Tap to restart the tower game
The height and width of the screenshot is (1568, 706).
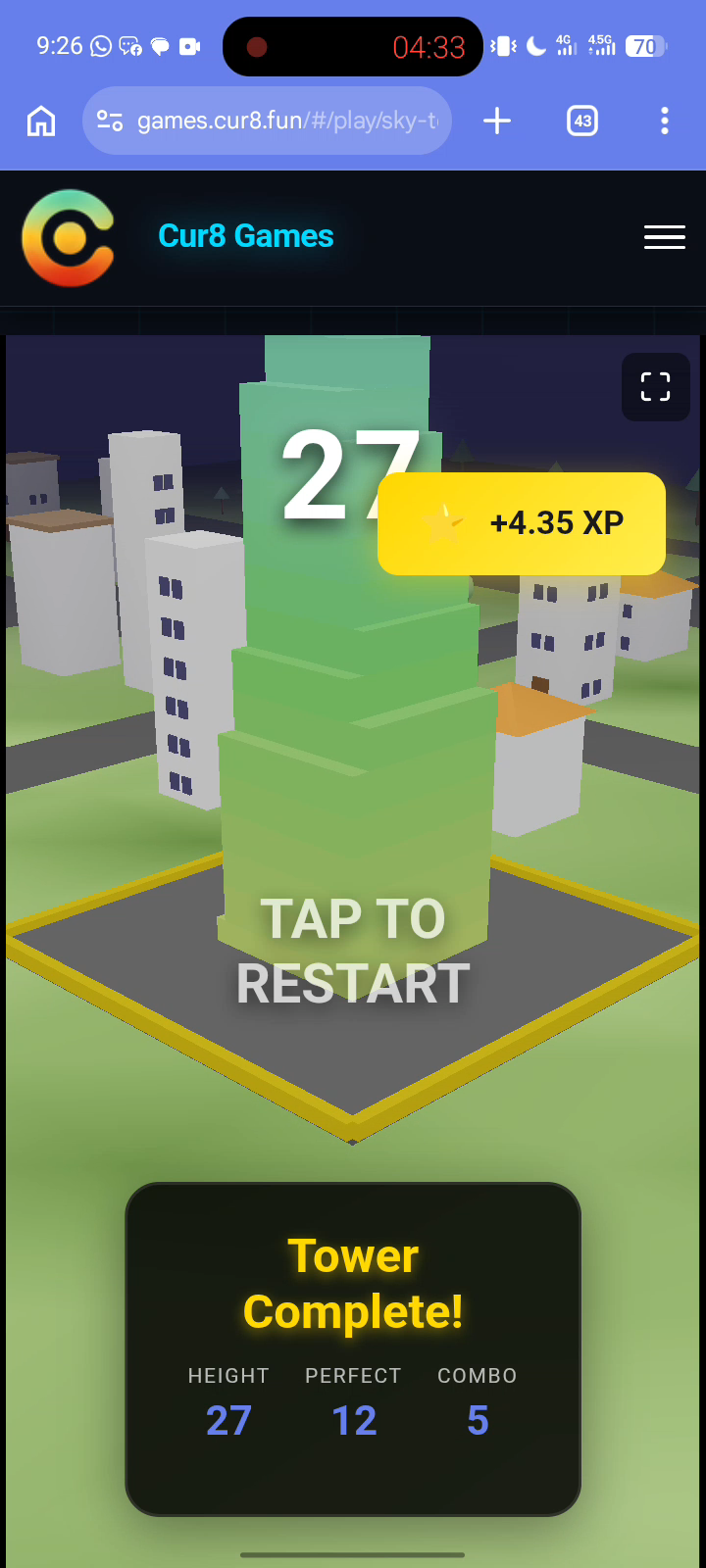[353, 951]
